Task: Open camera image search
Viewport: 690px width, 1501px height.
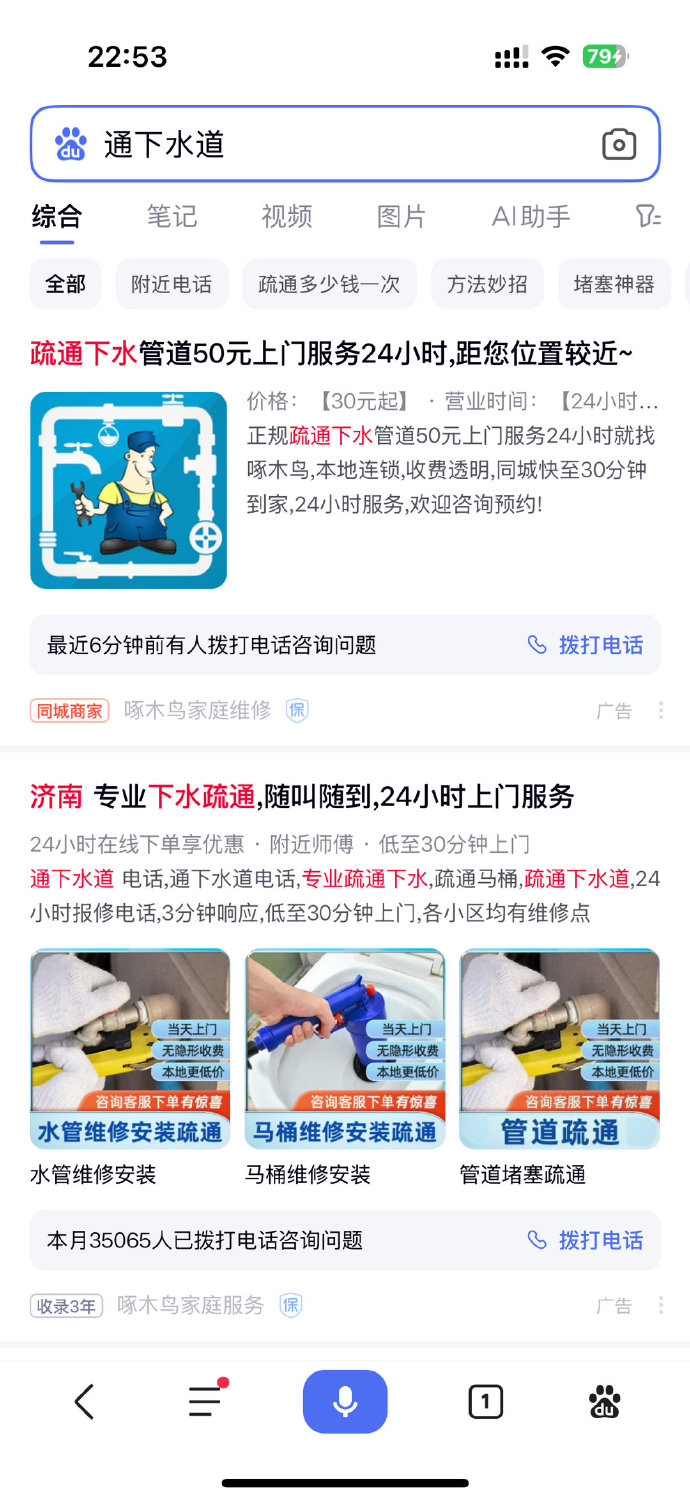Action: [x=619, y=145]
